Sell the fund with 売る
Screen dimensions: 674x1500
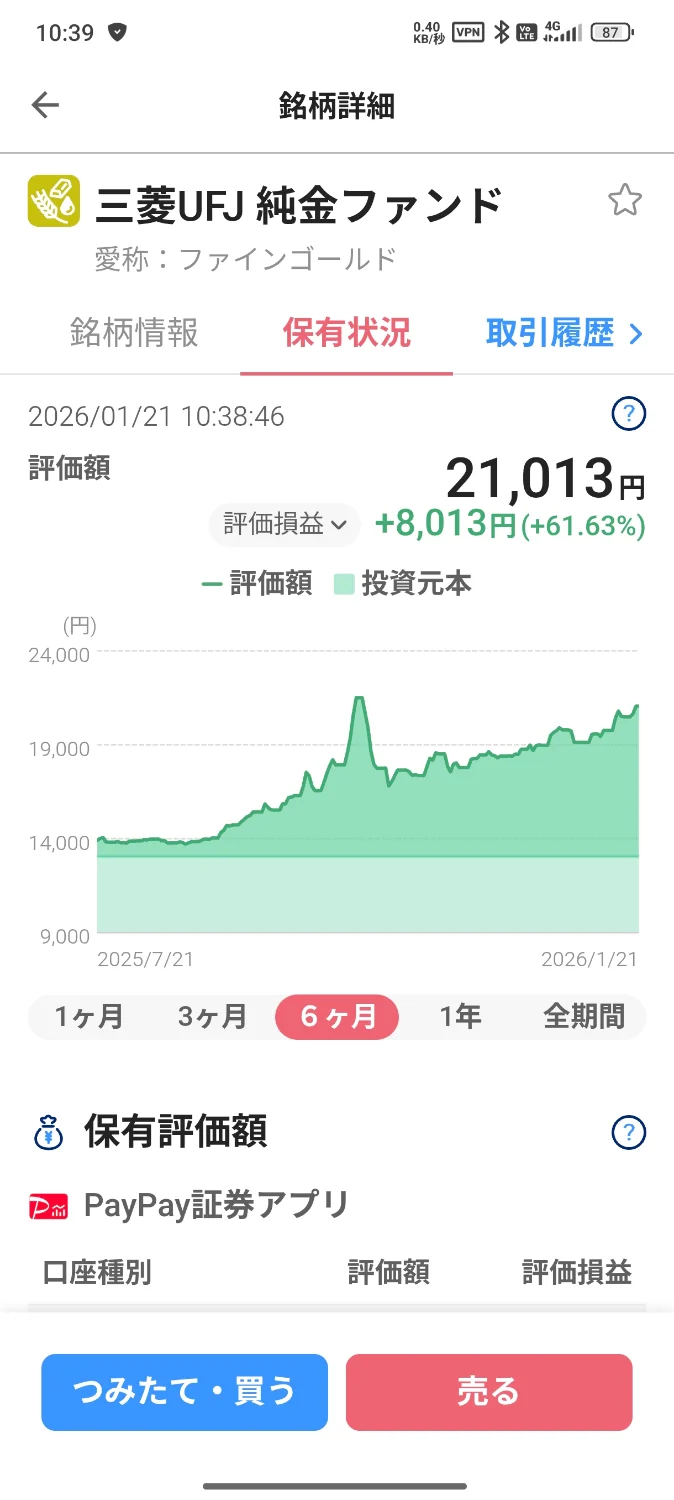(x=489, y=1392)
